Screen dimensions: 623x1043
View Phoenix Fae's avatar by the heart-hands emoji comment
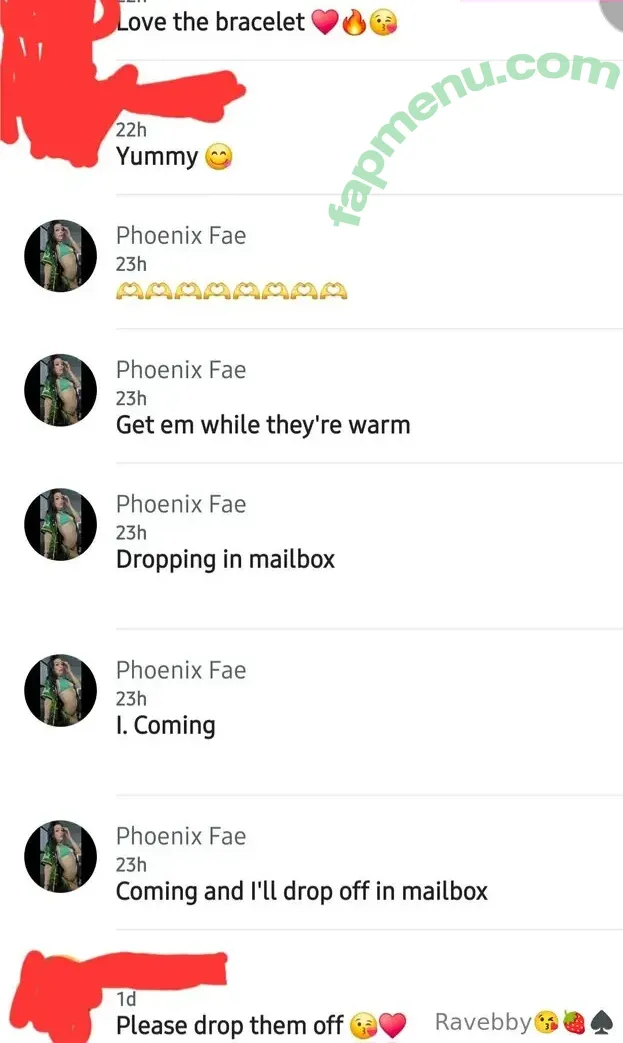60,256
